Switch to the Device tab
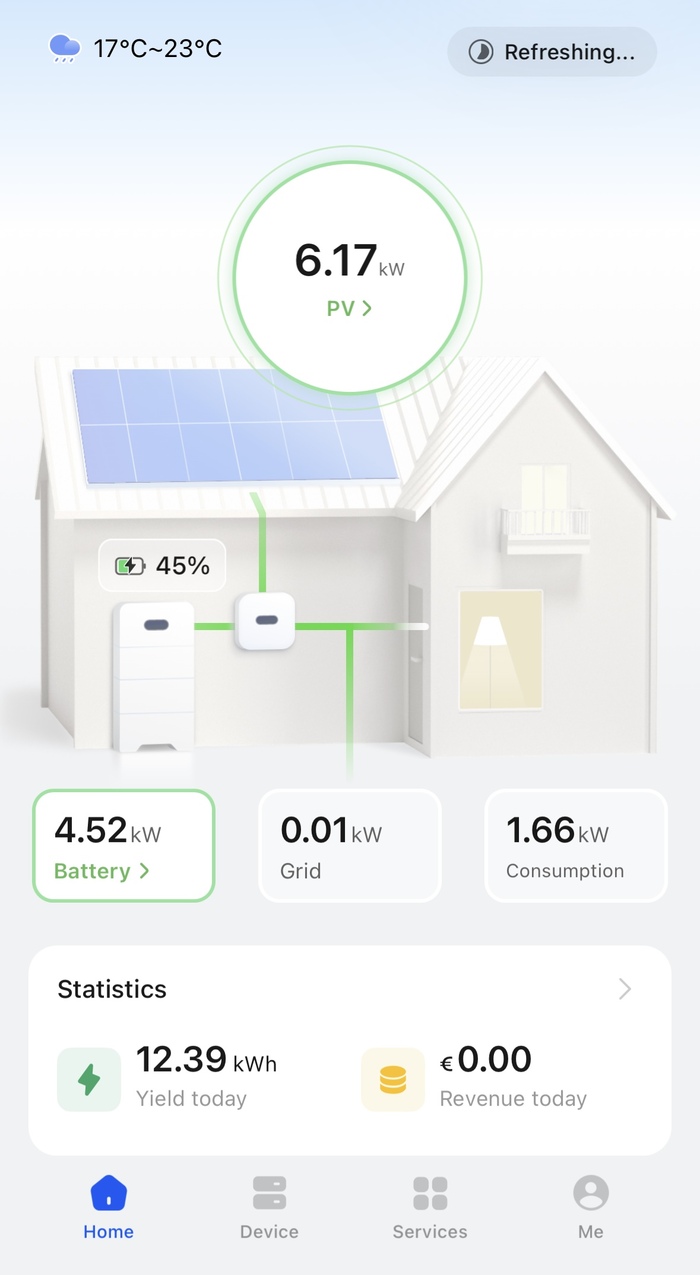 (269, 1207)
